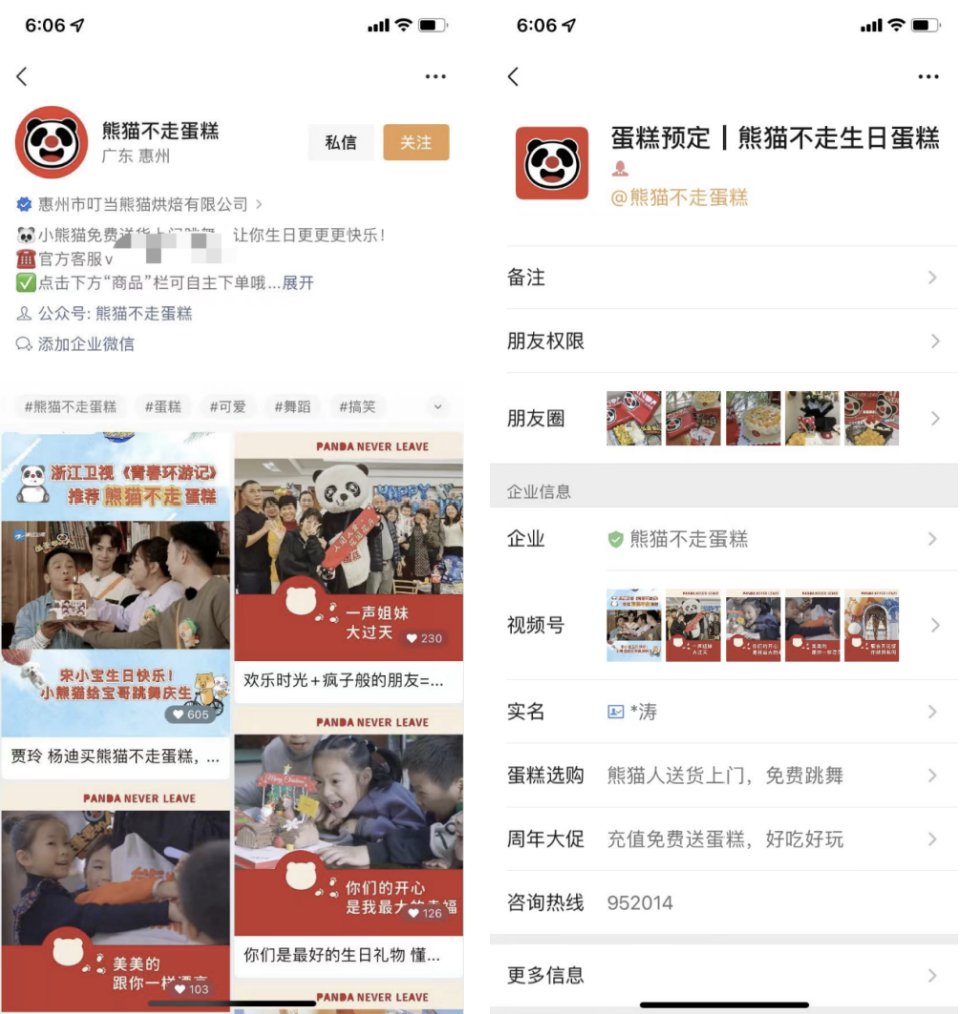Open 蛋糕选购 熊猫人送货上门 row
This screenshot has width=960, height=1014.
(x=723, y=775)
